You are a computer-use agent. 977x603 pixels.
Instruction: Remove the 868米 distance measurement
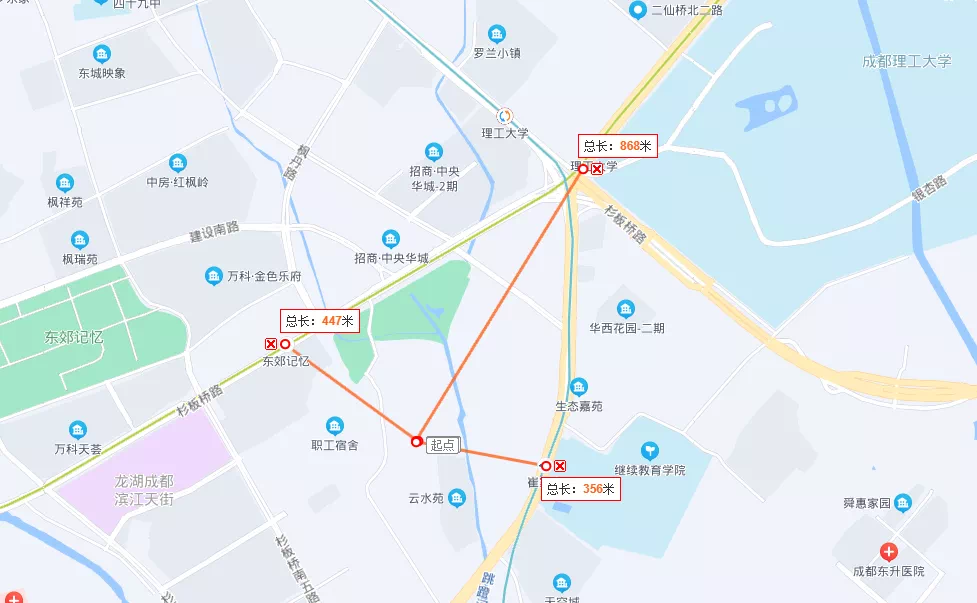pos(597,169)
